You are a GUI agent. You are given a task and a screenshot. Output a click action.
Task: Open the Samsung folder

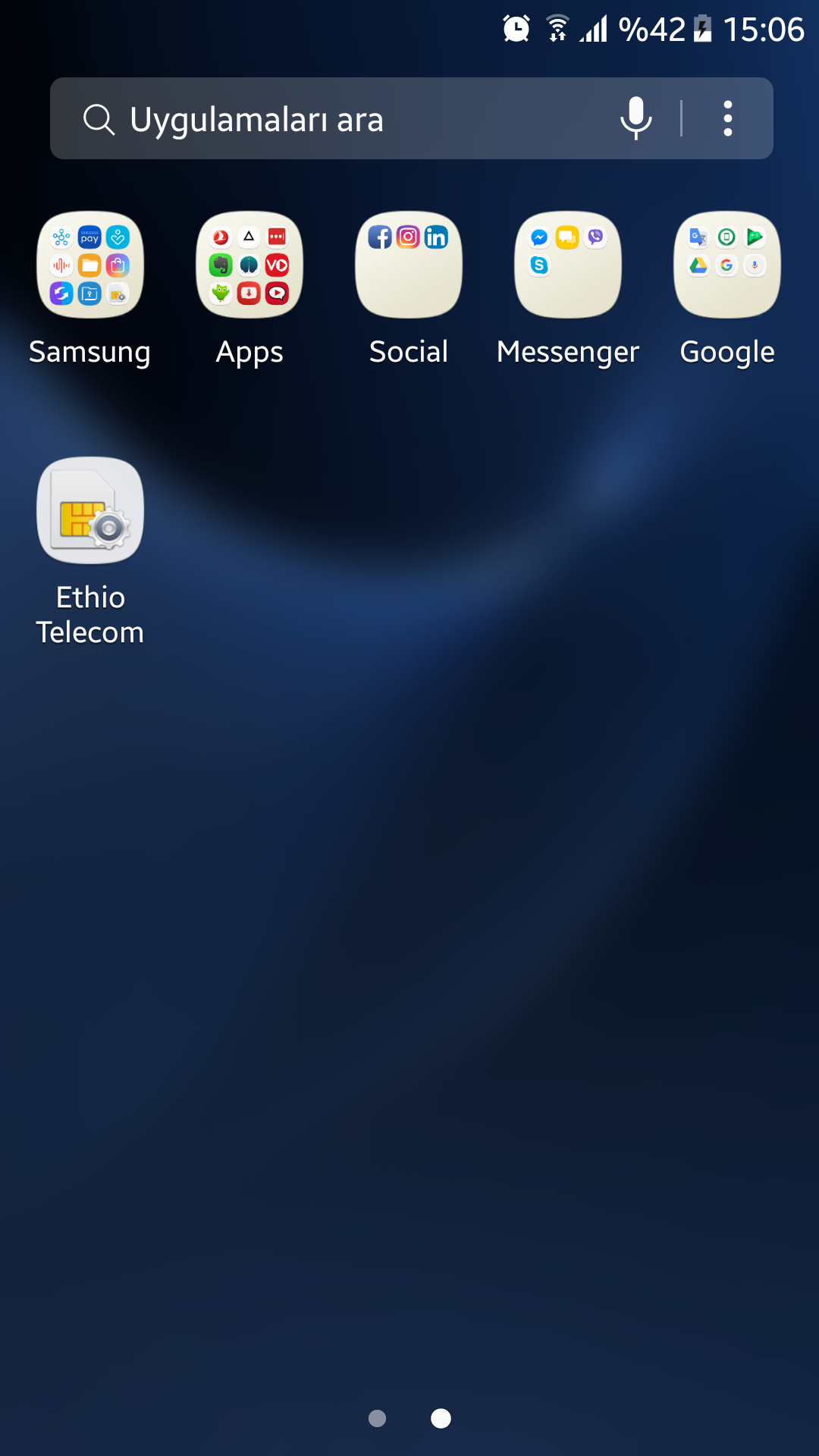[x=90, y=265]
